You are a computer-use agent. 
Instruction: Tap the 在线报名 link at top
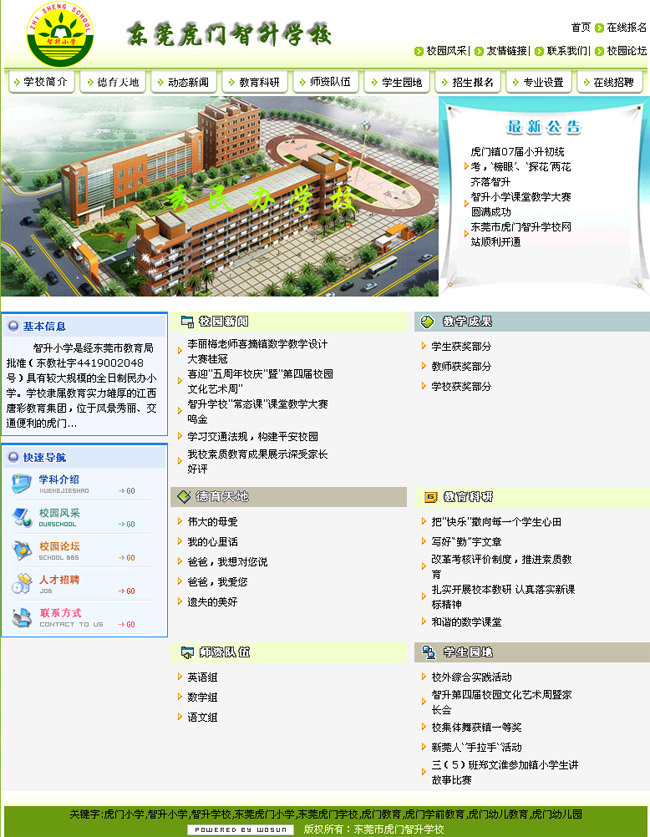click(x=626, y=27)
